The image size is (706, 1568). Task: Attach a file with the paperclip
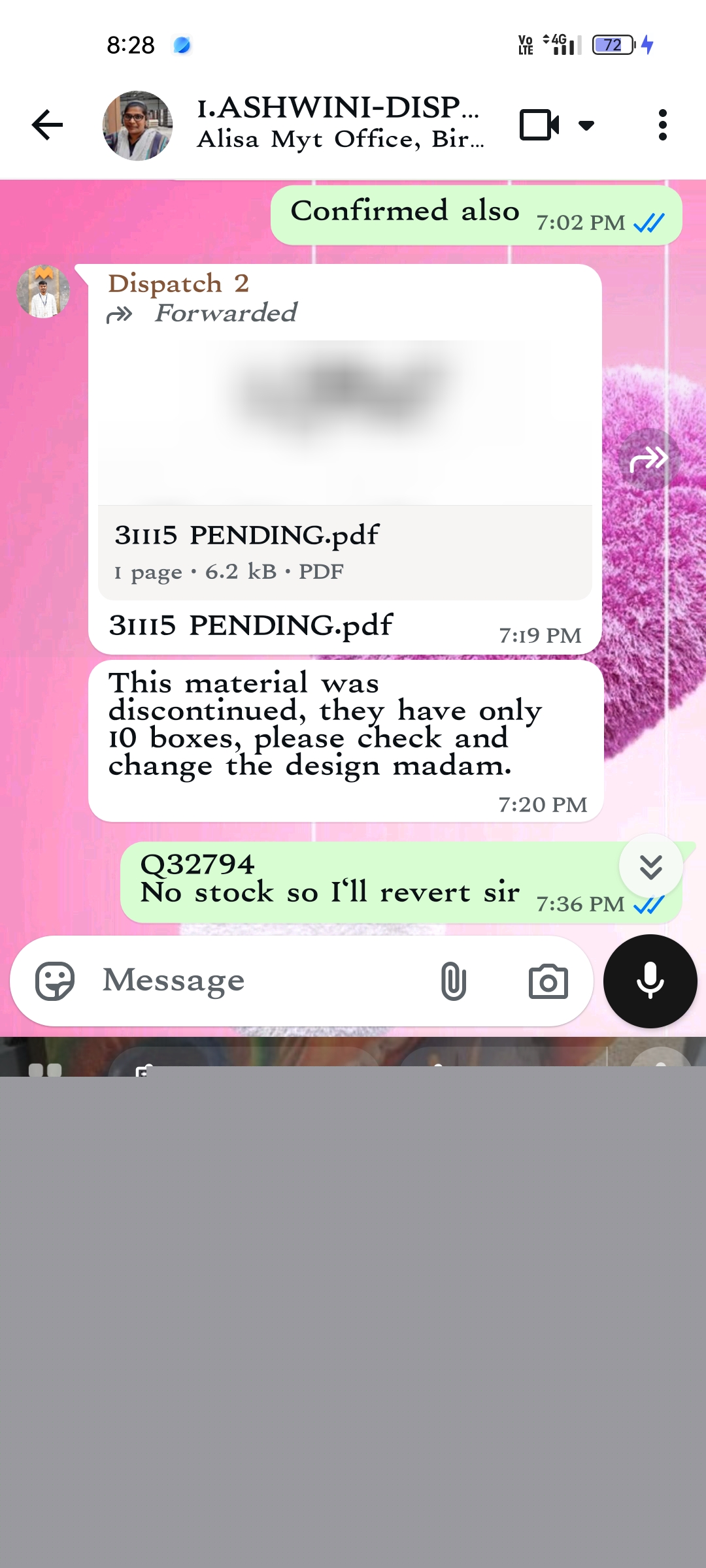click(453, 981)
